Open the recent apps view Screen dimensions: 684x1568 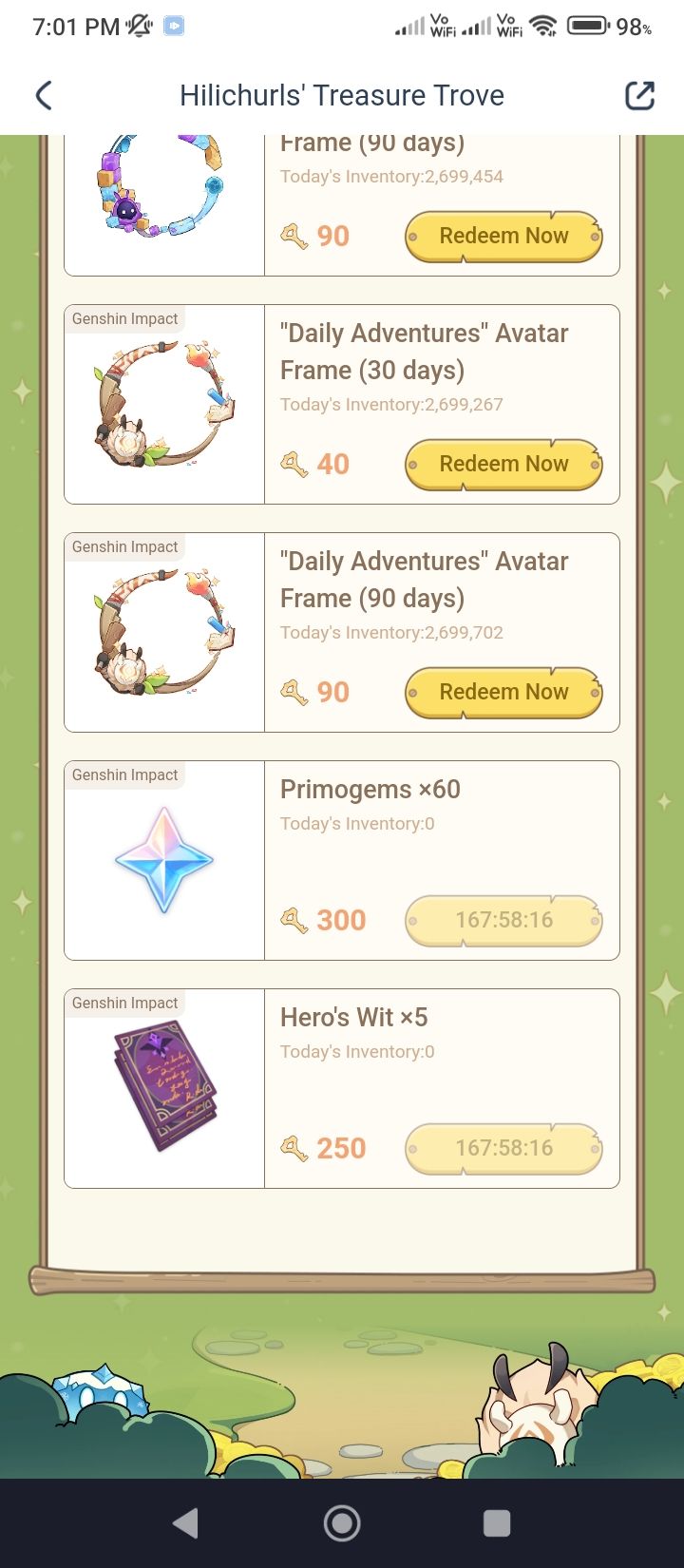(x=497, y=1523)
